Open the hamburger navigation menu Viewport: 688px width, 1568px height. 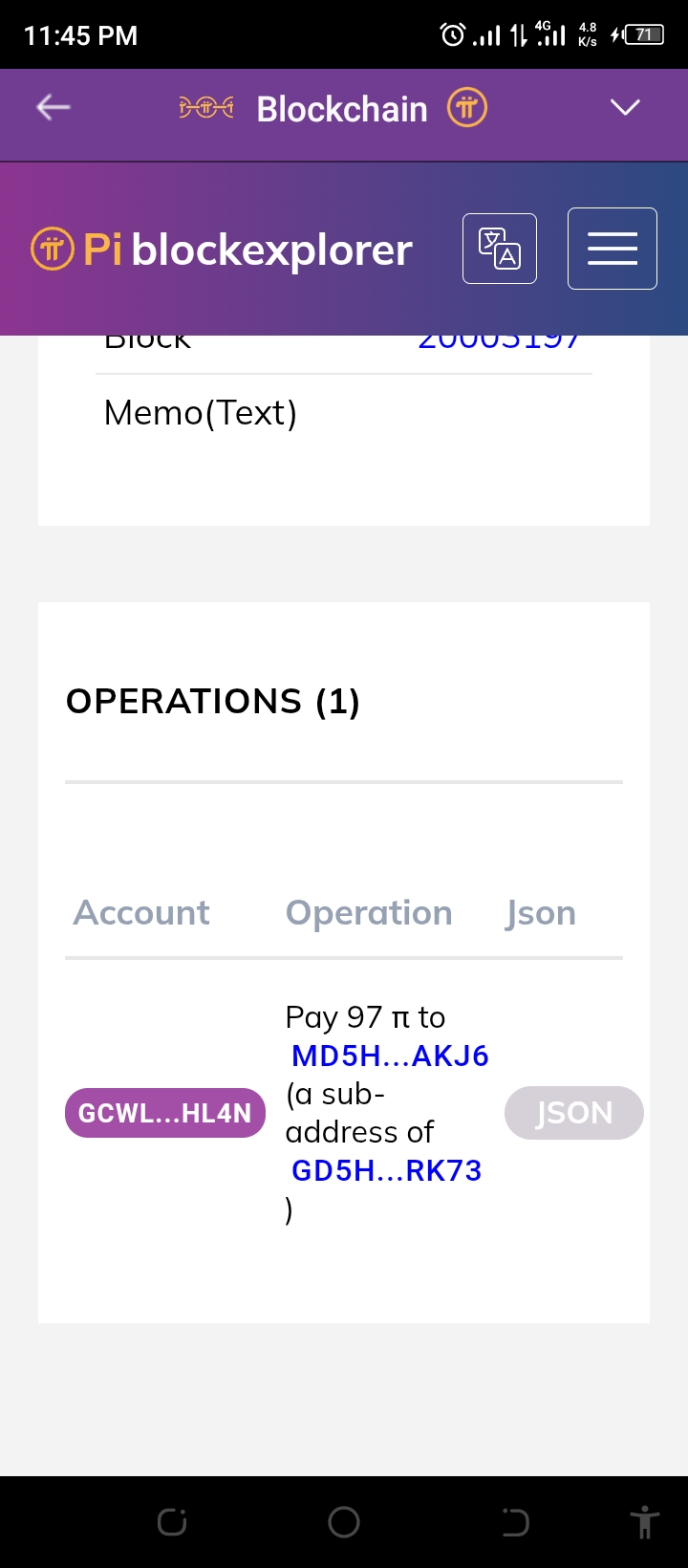[x=612, y=249]
